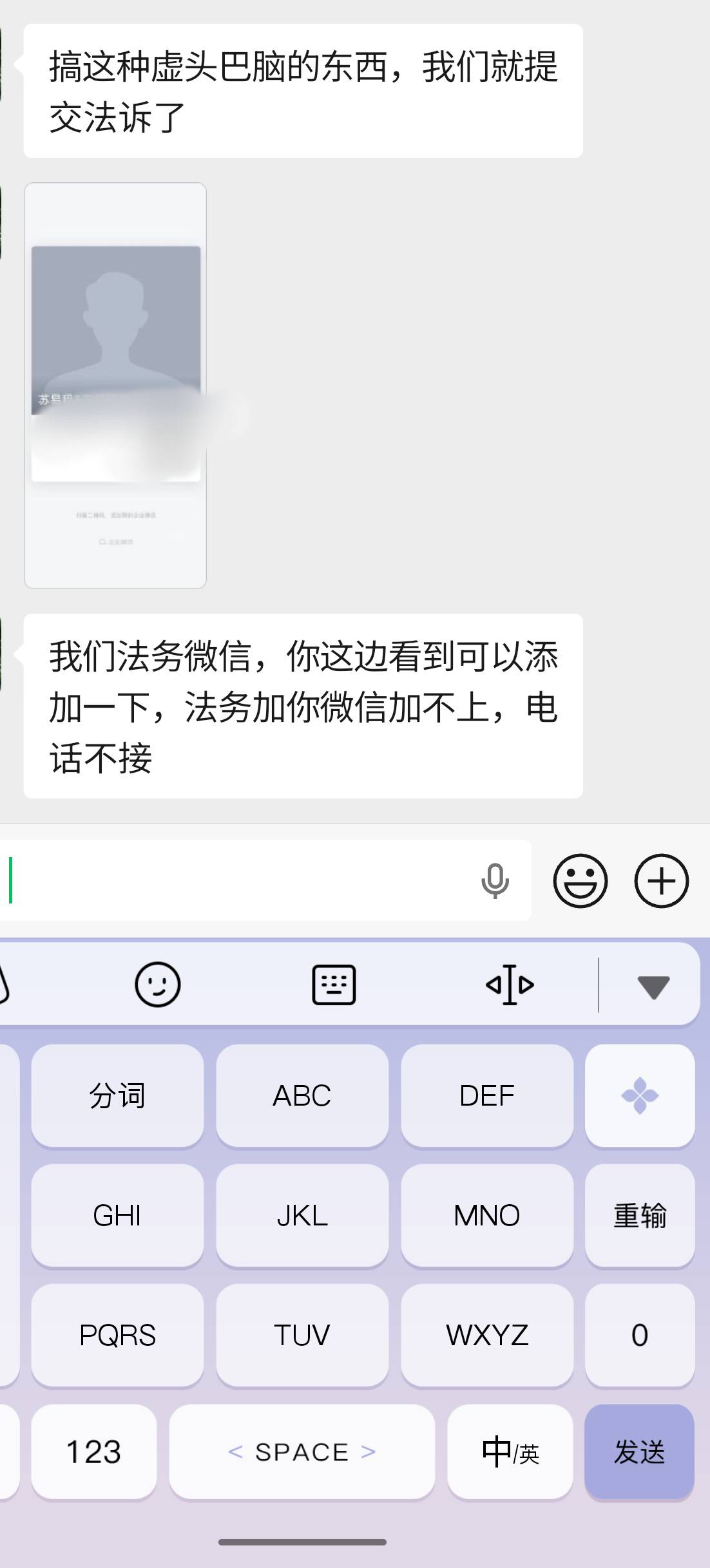Screen dimensions: 710x1568
Task: Tap the voice input microphone
Action: tap(495, 881)
